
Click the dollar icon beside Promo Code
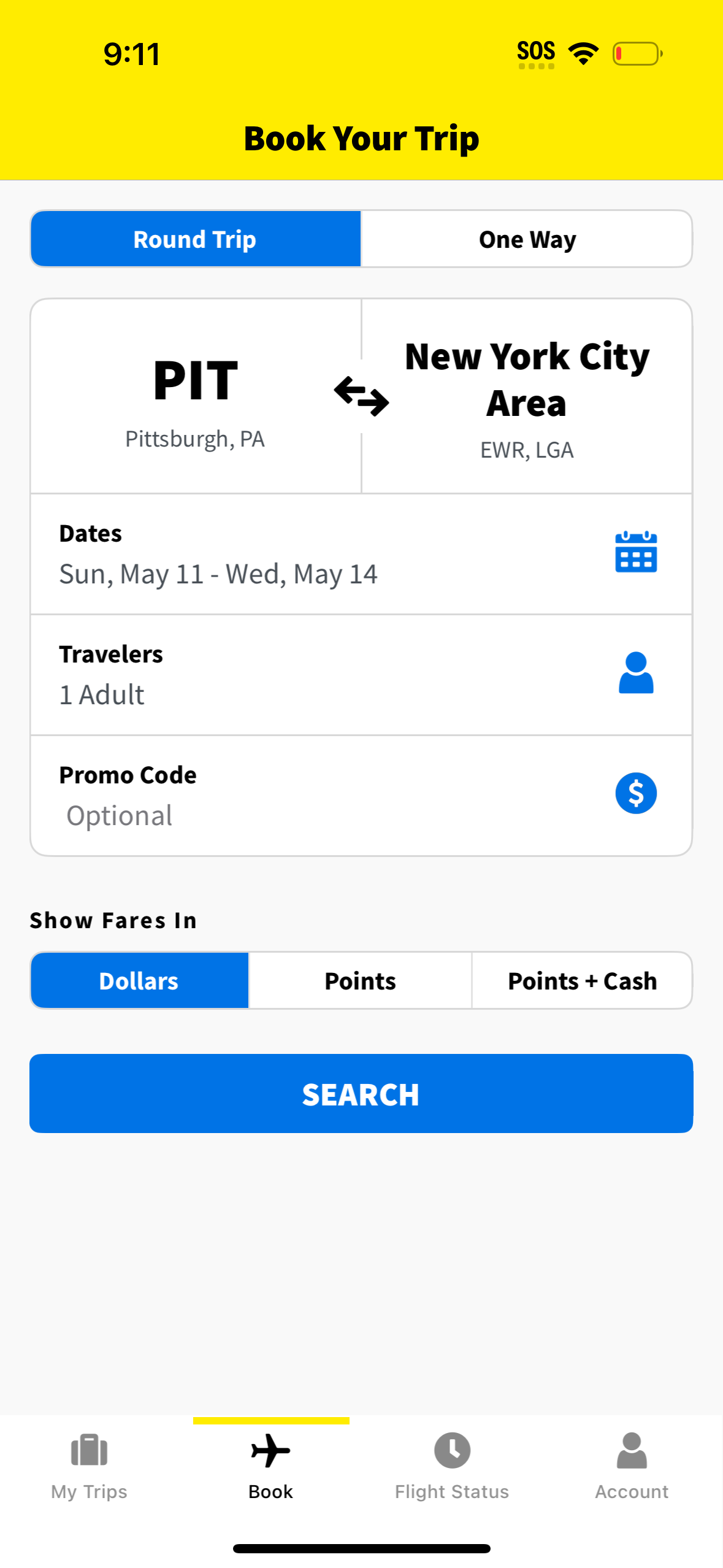[636, 793]
